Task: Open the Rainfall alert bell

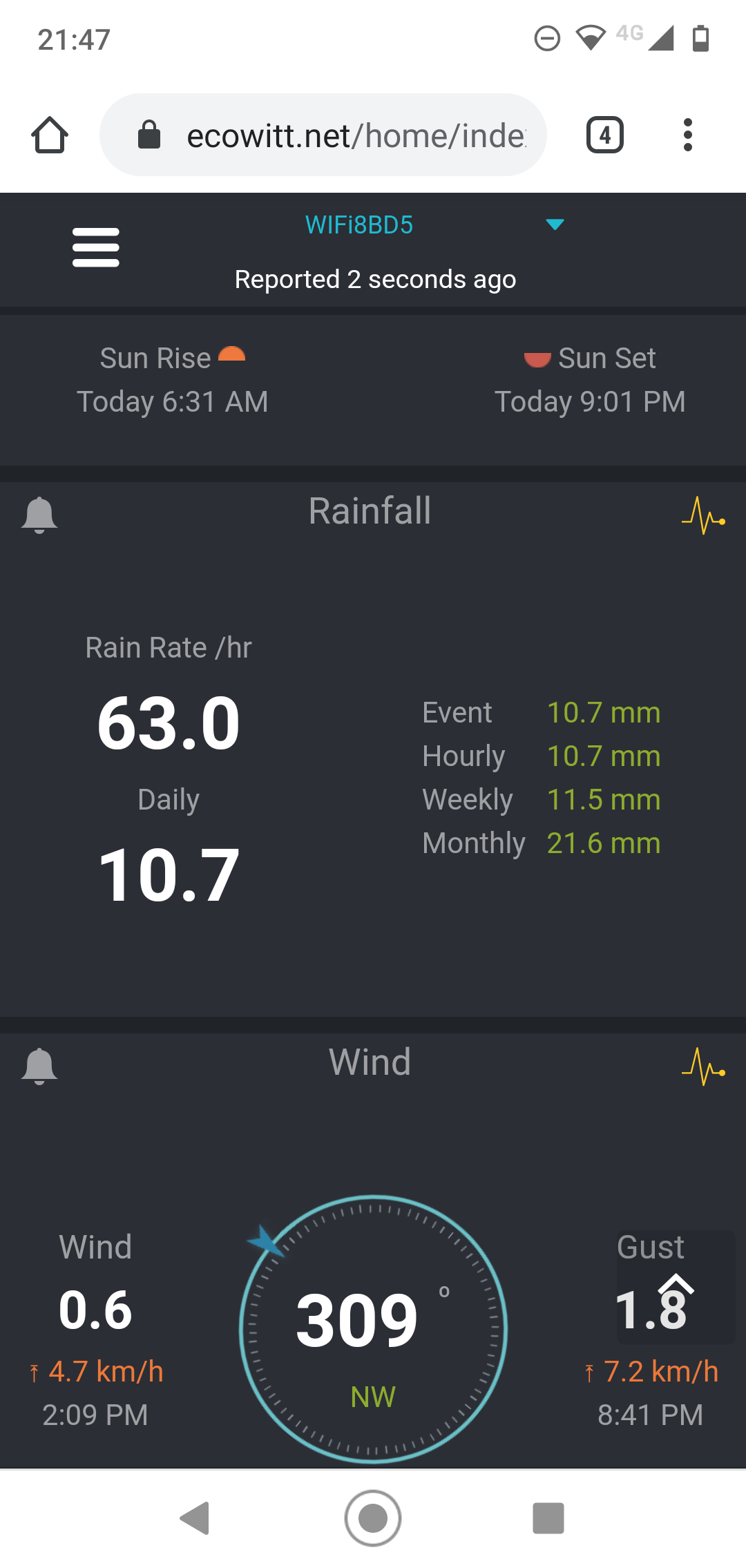Action: (x=39, y=515)
